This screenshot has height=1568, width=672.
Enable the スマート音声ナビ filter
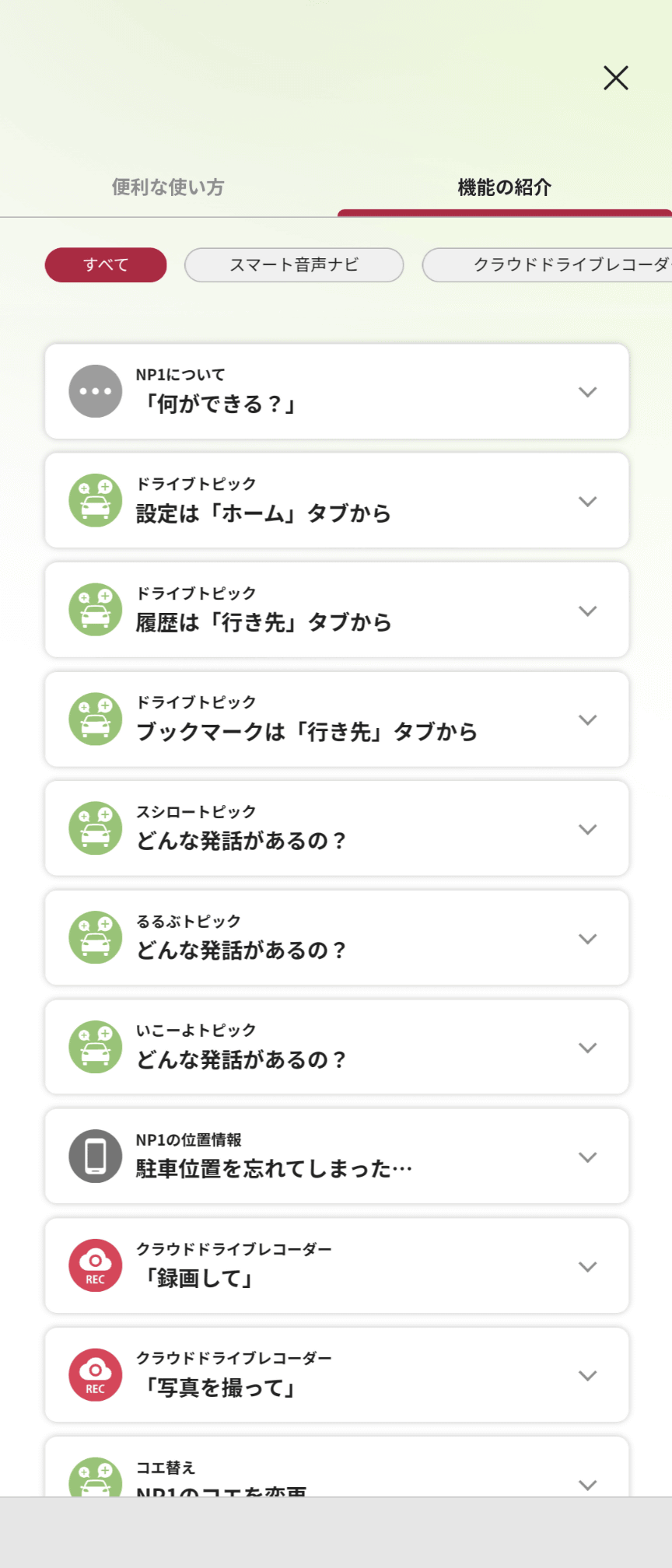(x=294, y=264)
